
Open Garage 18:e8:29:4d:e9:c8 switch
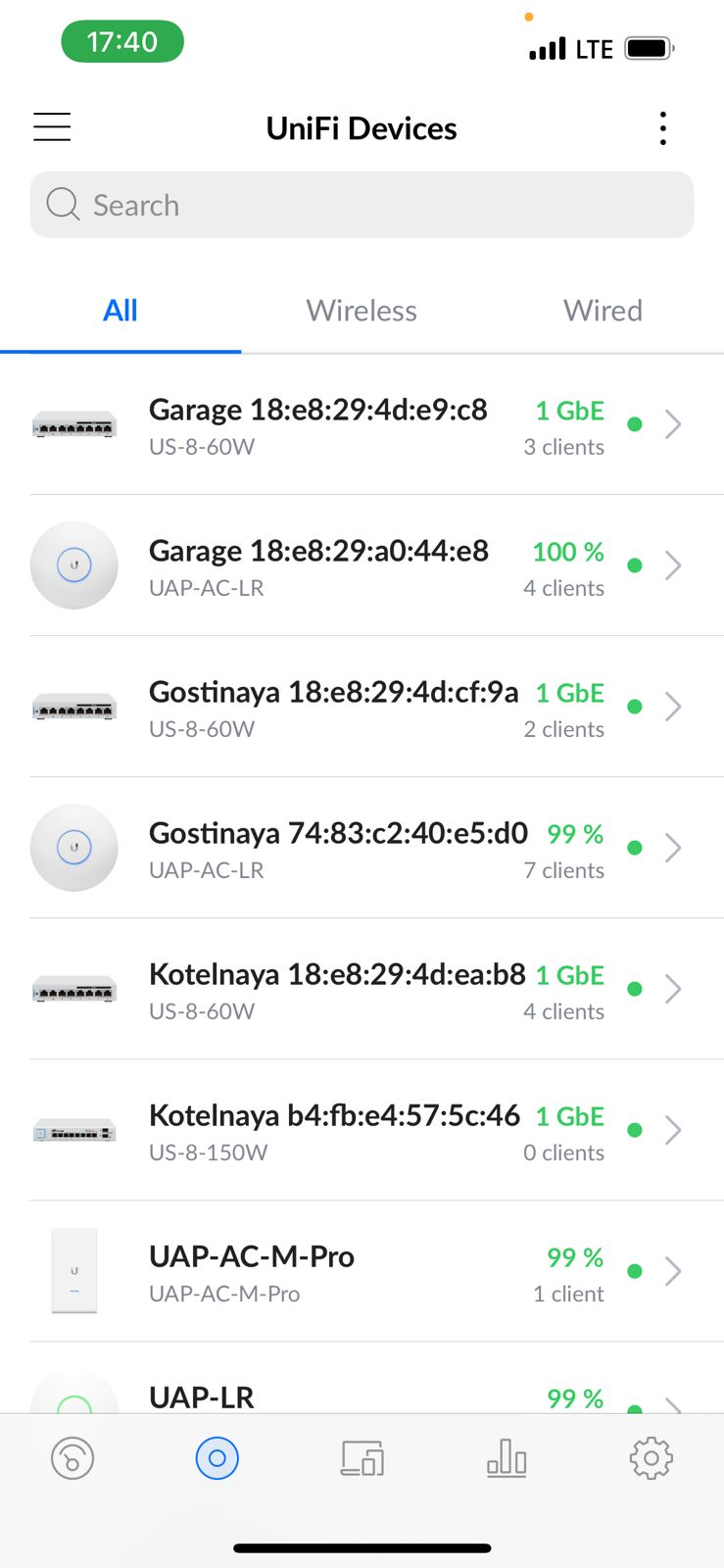click(x=362, y=424)
